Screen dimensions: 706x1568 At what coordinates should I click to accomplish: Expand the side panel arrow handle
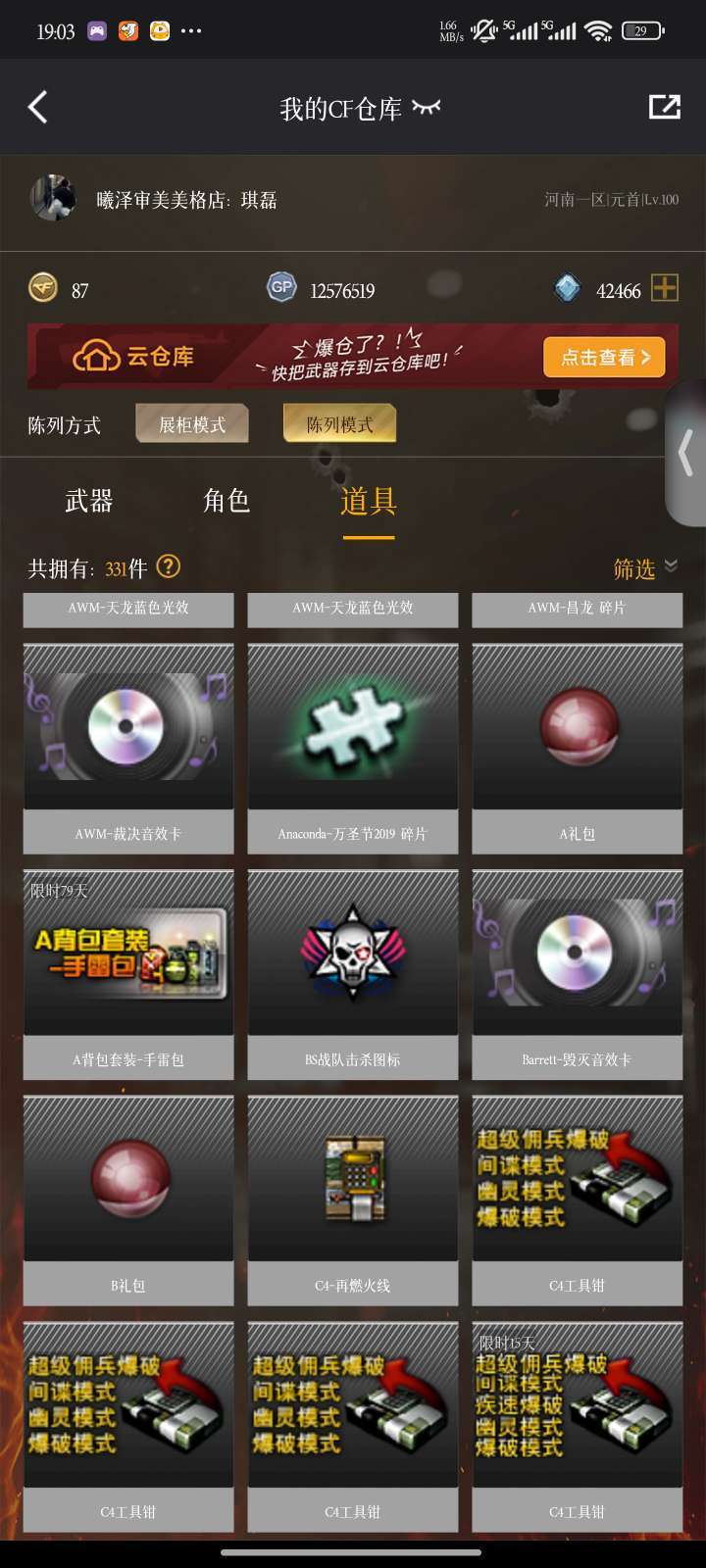(x=686, y=454)
